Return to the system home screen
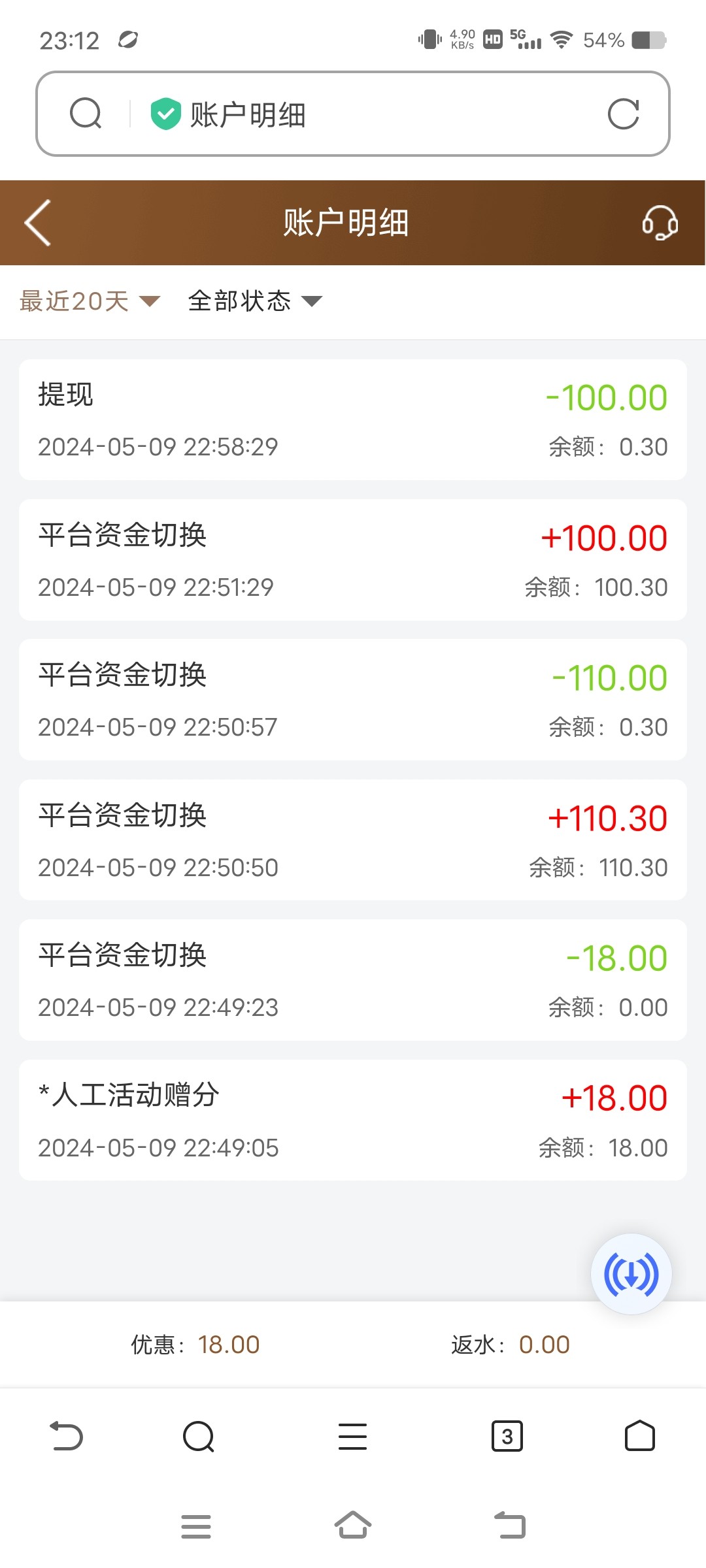Screen dimensions: 706x1568 (x=353, y=1526)
